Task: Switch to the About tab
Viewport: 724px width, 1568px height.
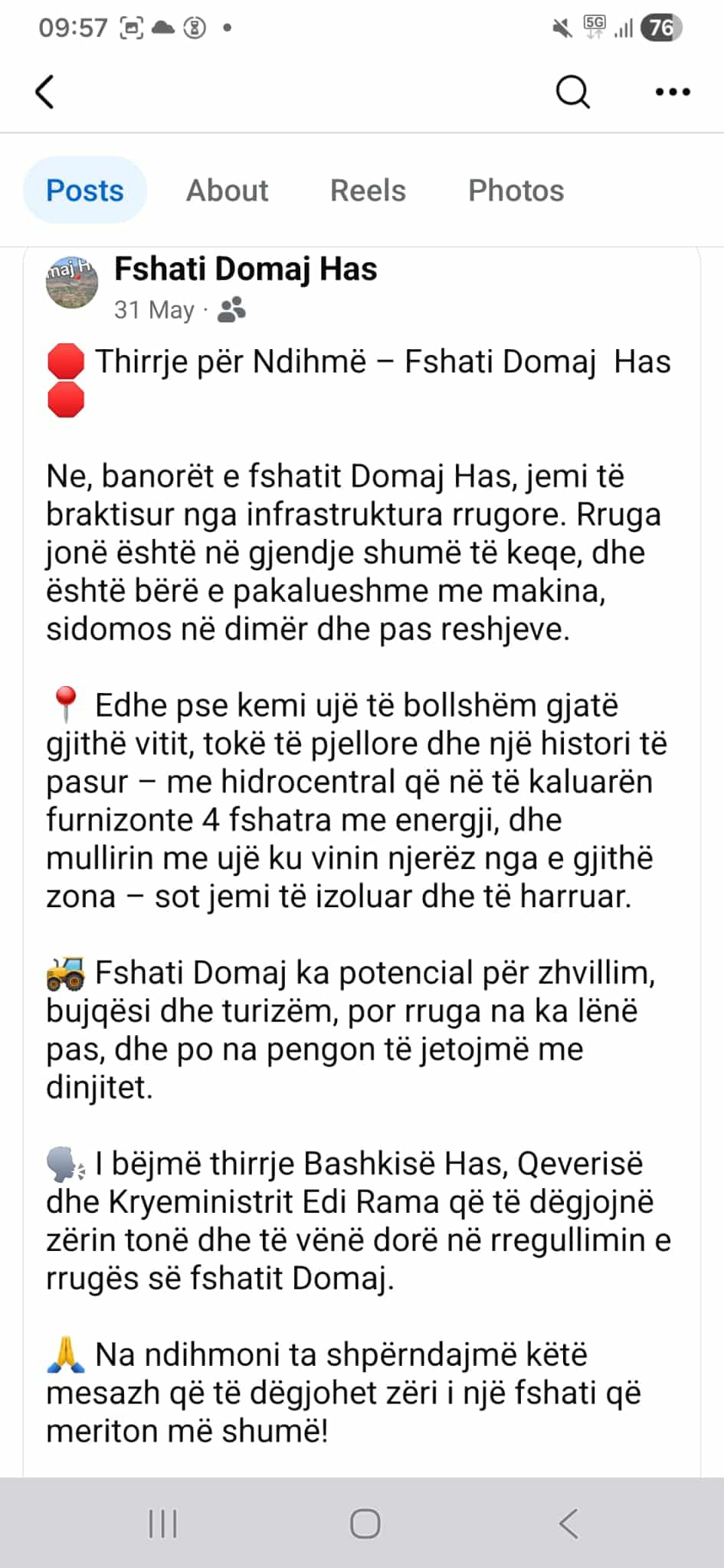Action: (x=227, y=191)
